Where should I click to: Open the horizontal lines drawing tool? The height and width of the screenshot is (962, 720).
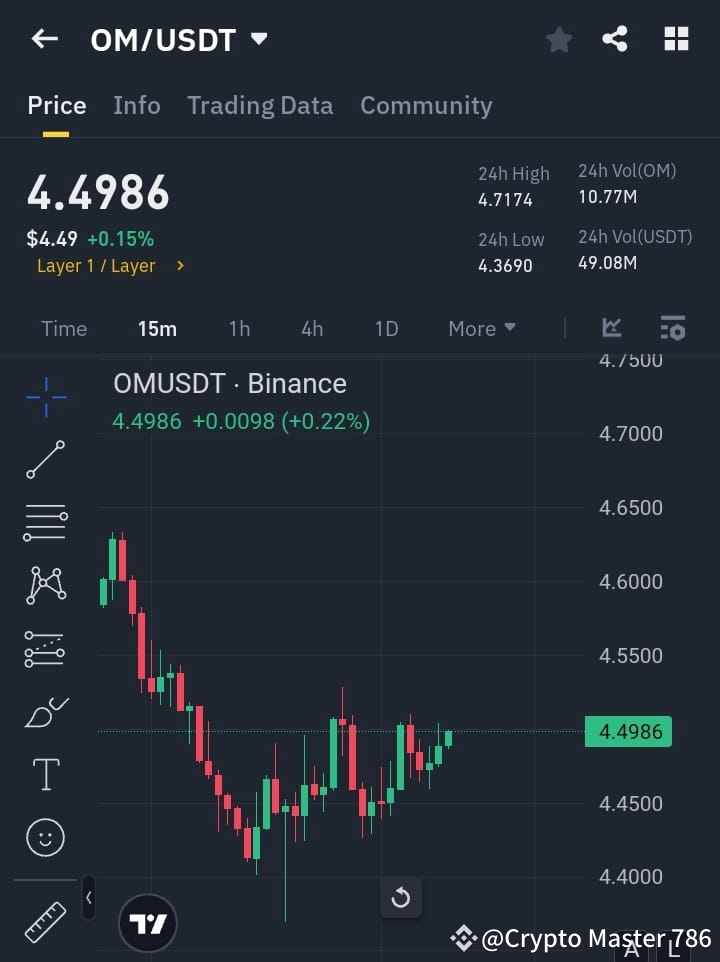click(44, 523)
